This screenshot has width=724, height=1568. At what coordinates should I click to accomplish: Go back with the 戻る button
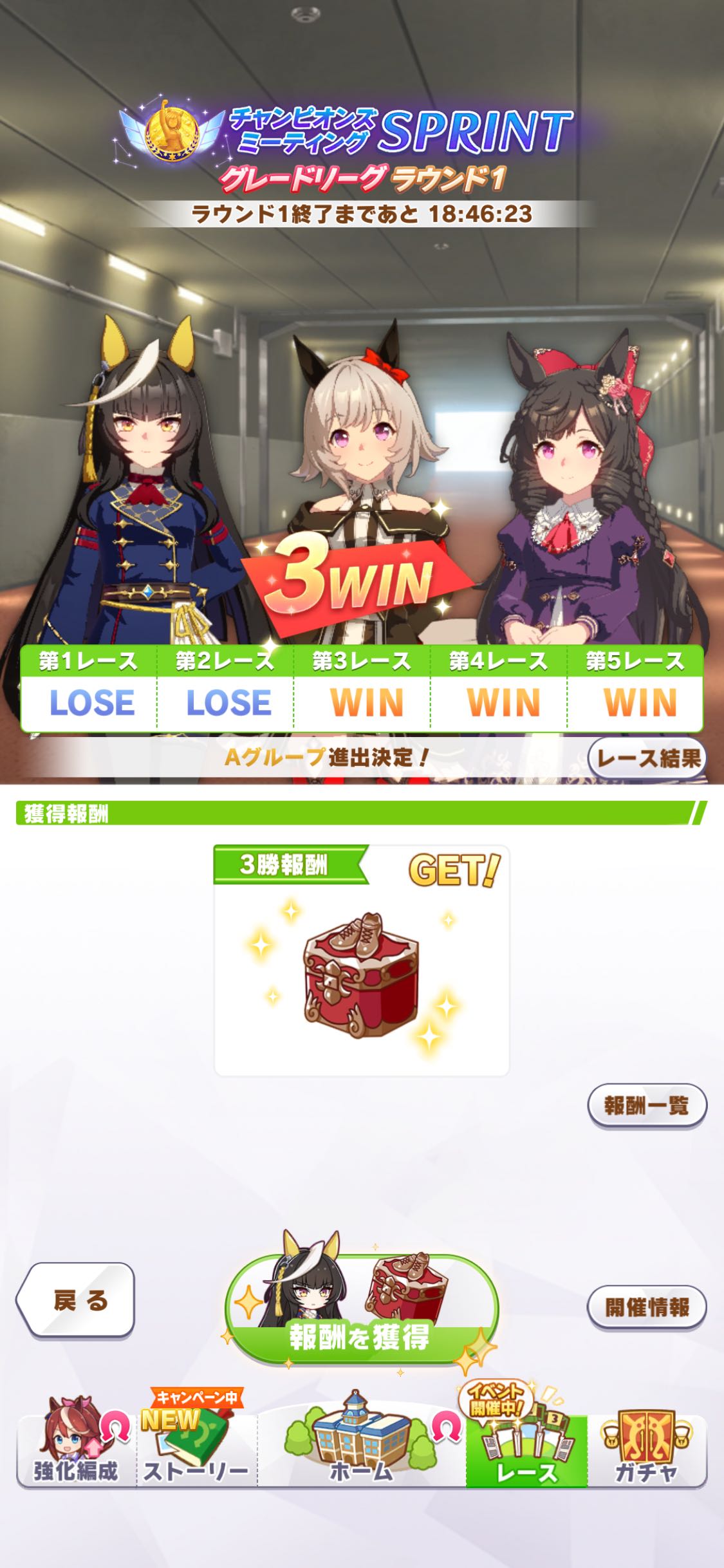(x=76, y=1301)
